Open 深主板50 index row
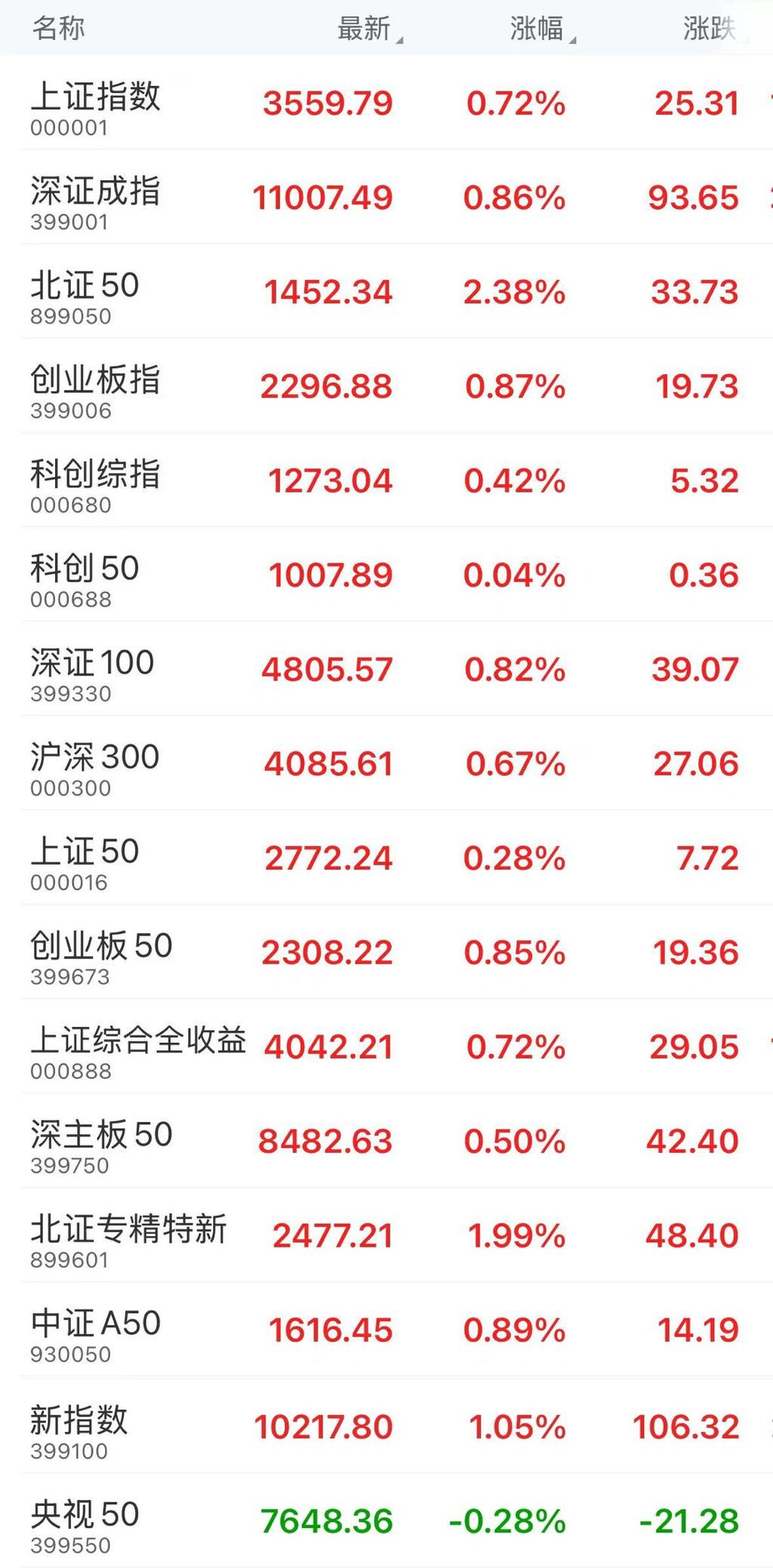773x1568 pixels. pyautogui.click(x=386, y=1140)
